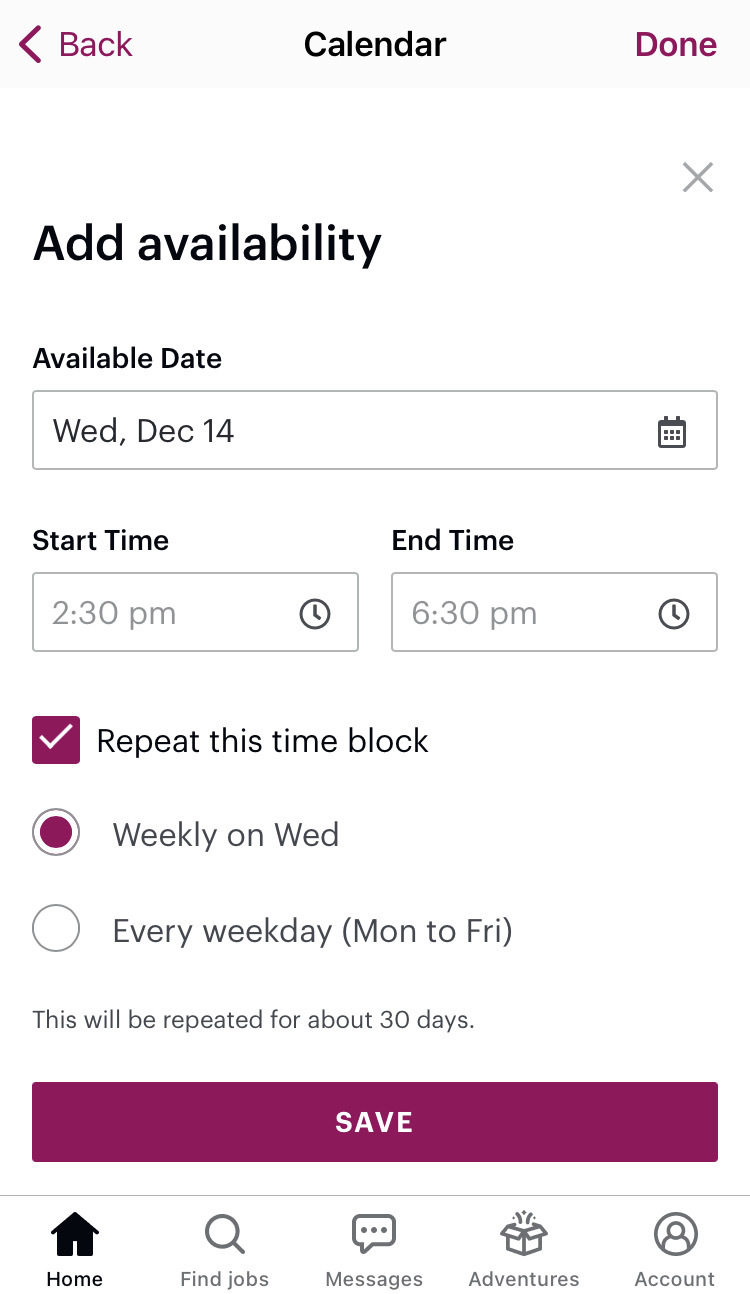Select Weekly on Wed option

pyautogui.click(x=56, y=833)
